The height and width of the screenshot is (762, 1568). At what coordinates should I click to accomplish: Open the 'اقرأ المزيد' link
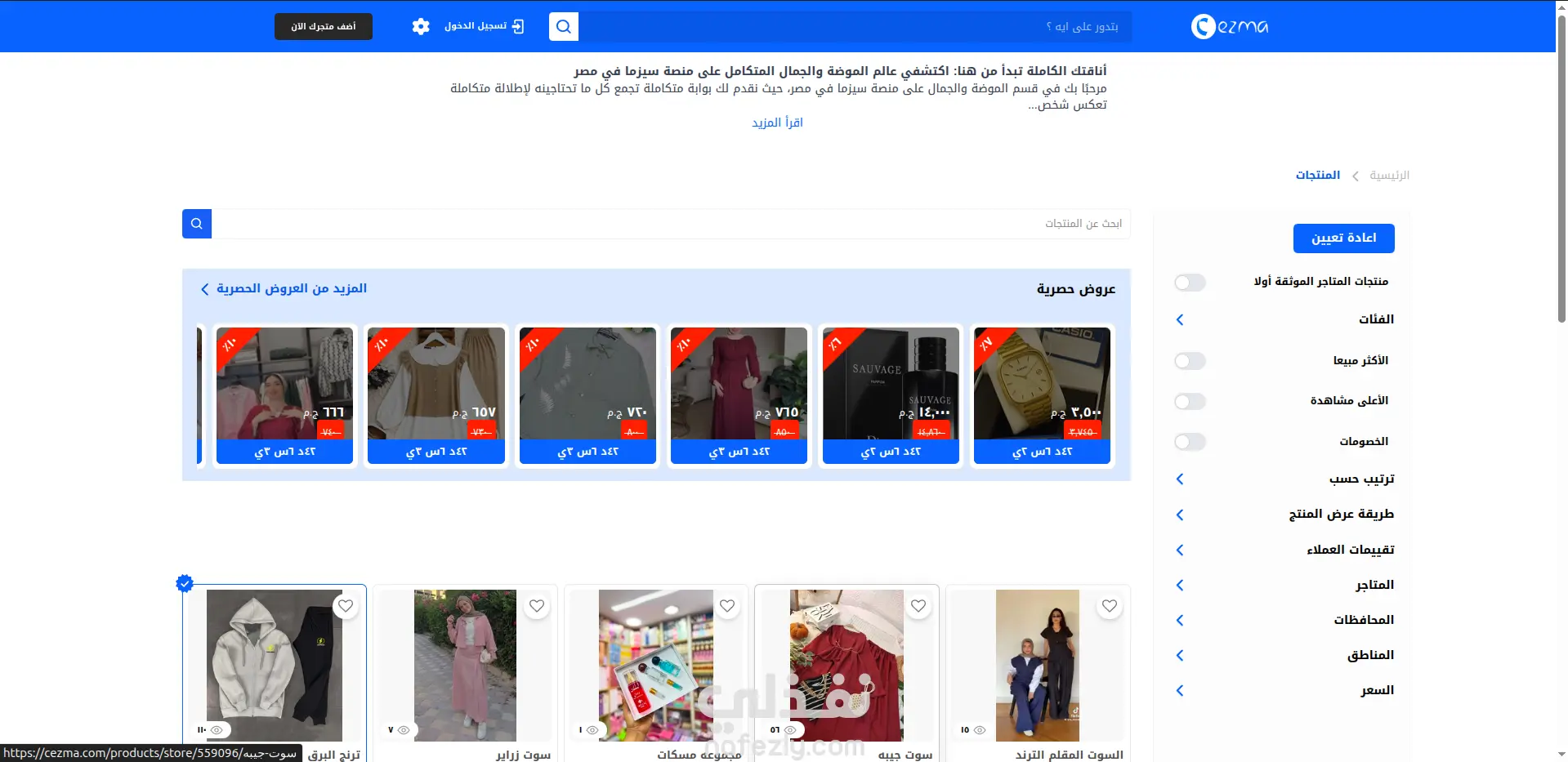tap(777, 123)
